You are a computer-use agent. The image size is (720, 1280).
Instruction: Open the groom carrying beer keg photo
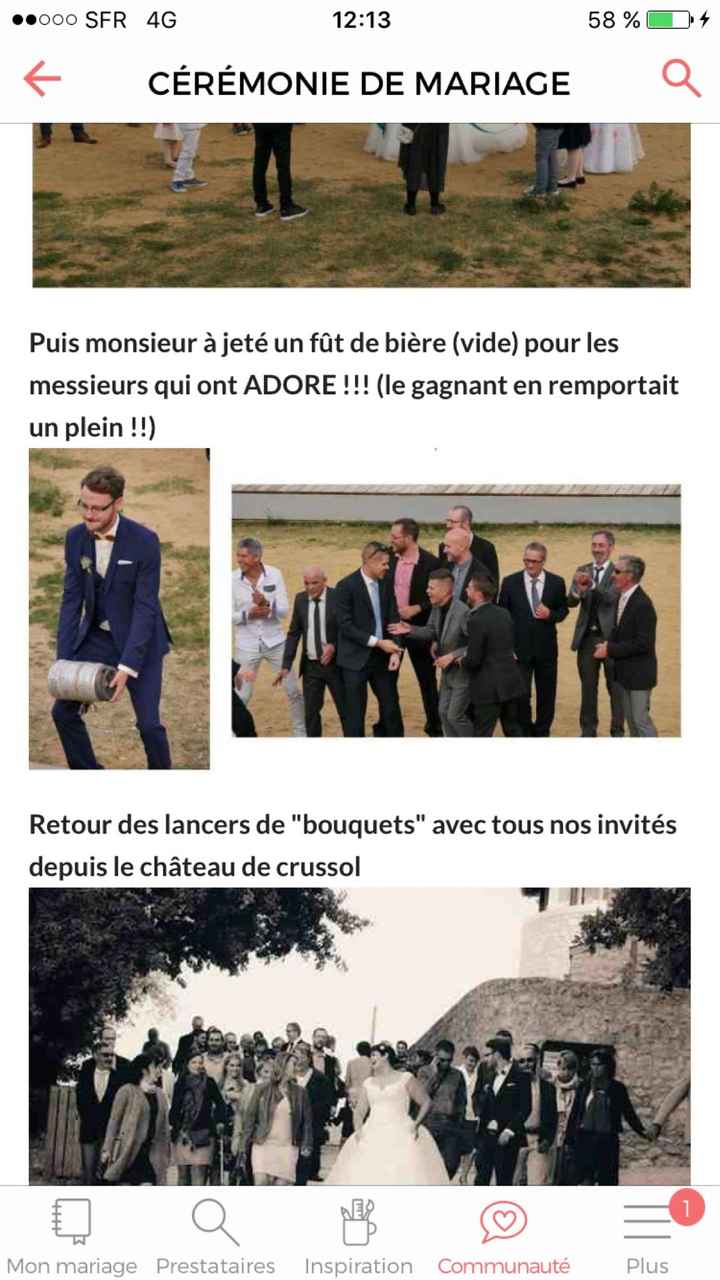point(118,610)
